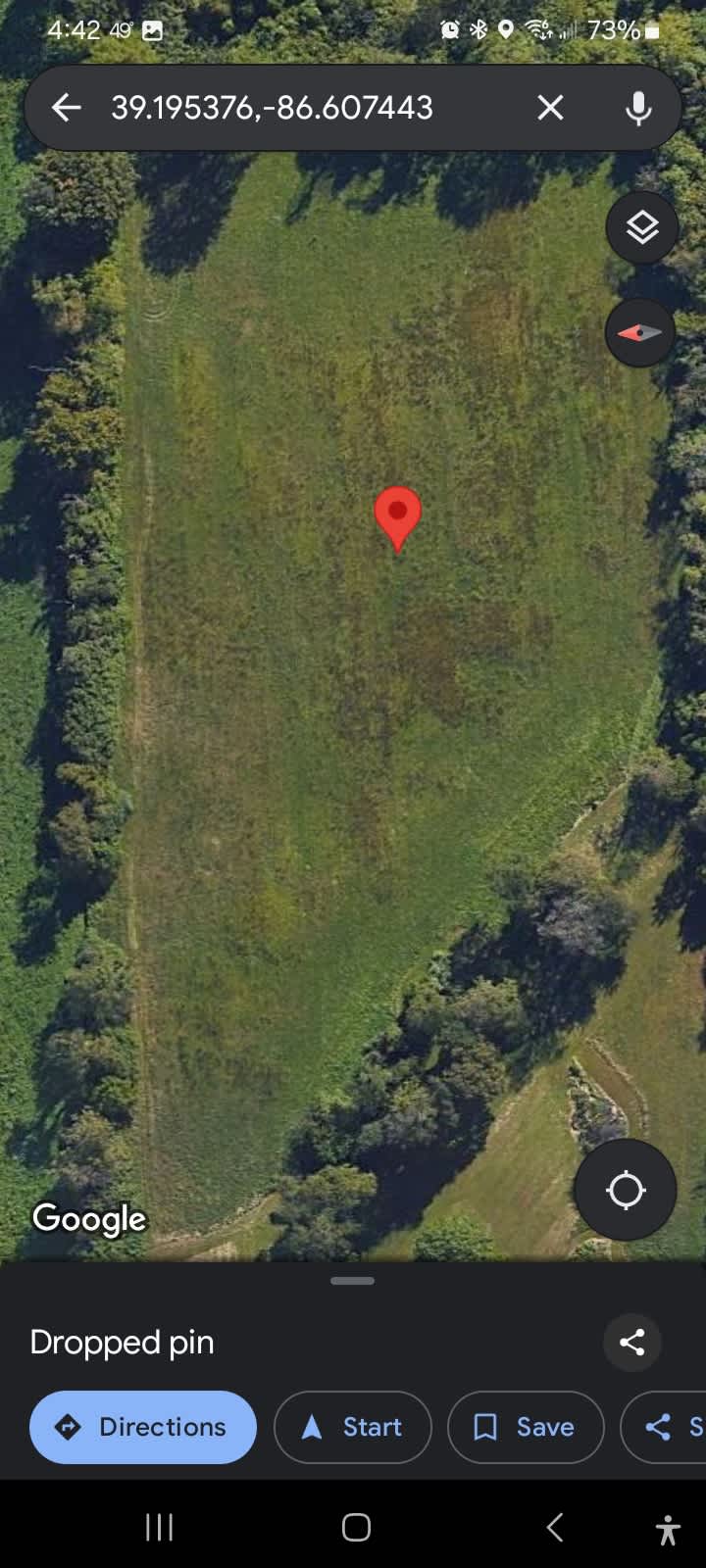Reset map orientation with the compass
Image resolution: width=706 pixels, height=1568 pixels.
tap(640, 333)
